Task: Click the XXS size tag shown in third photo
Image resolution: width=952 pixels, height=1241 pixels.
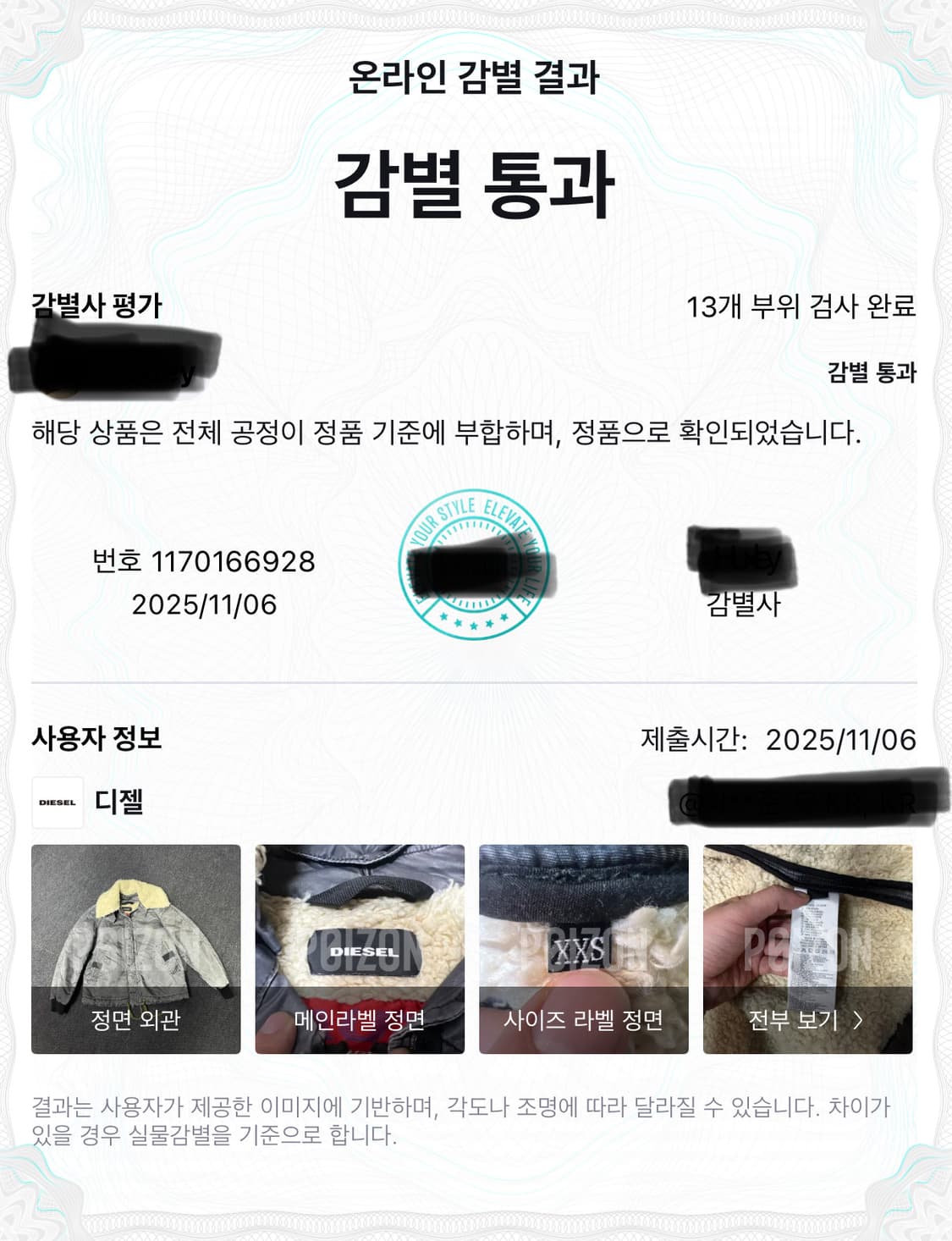Action: coord(579,950)
